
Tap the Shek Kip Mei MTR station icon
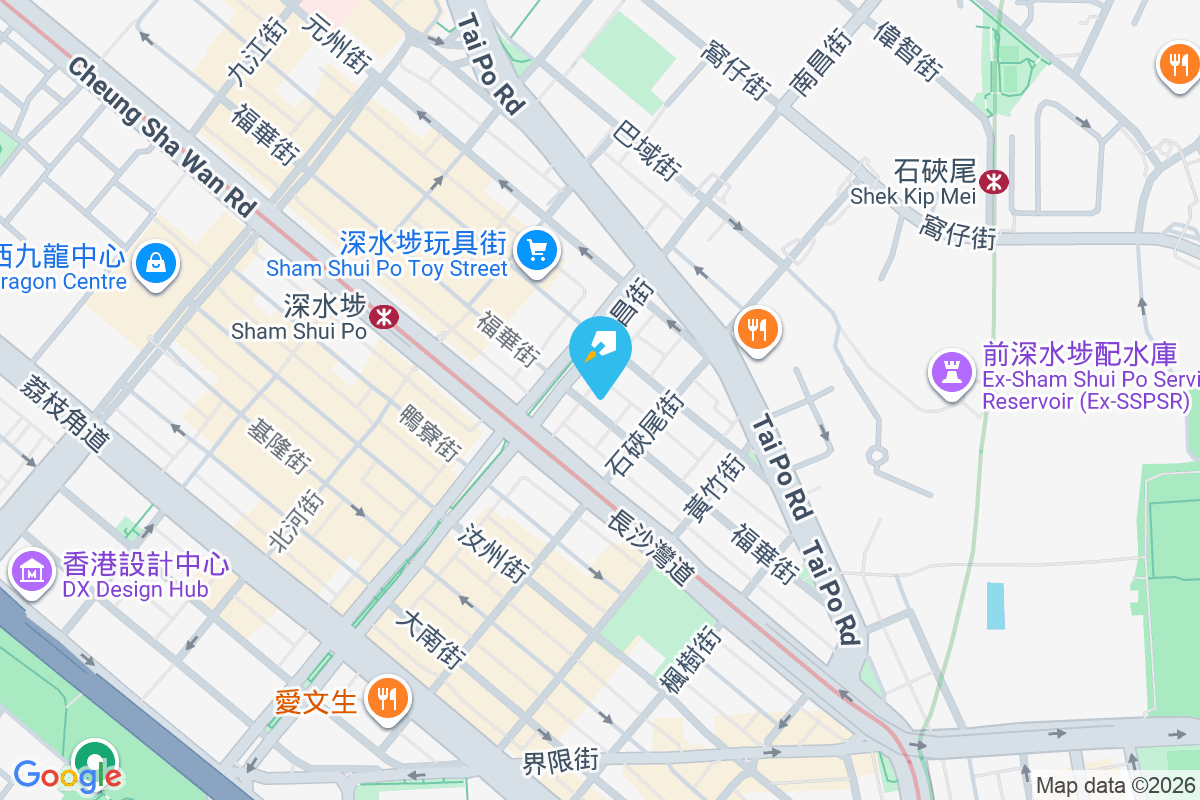[x=994, y=182]
